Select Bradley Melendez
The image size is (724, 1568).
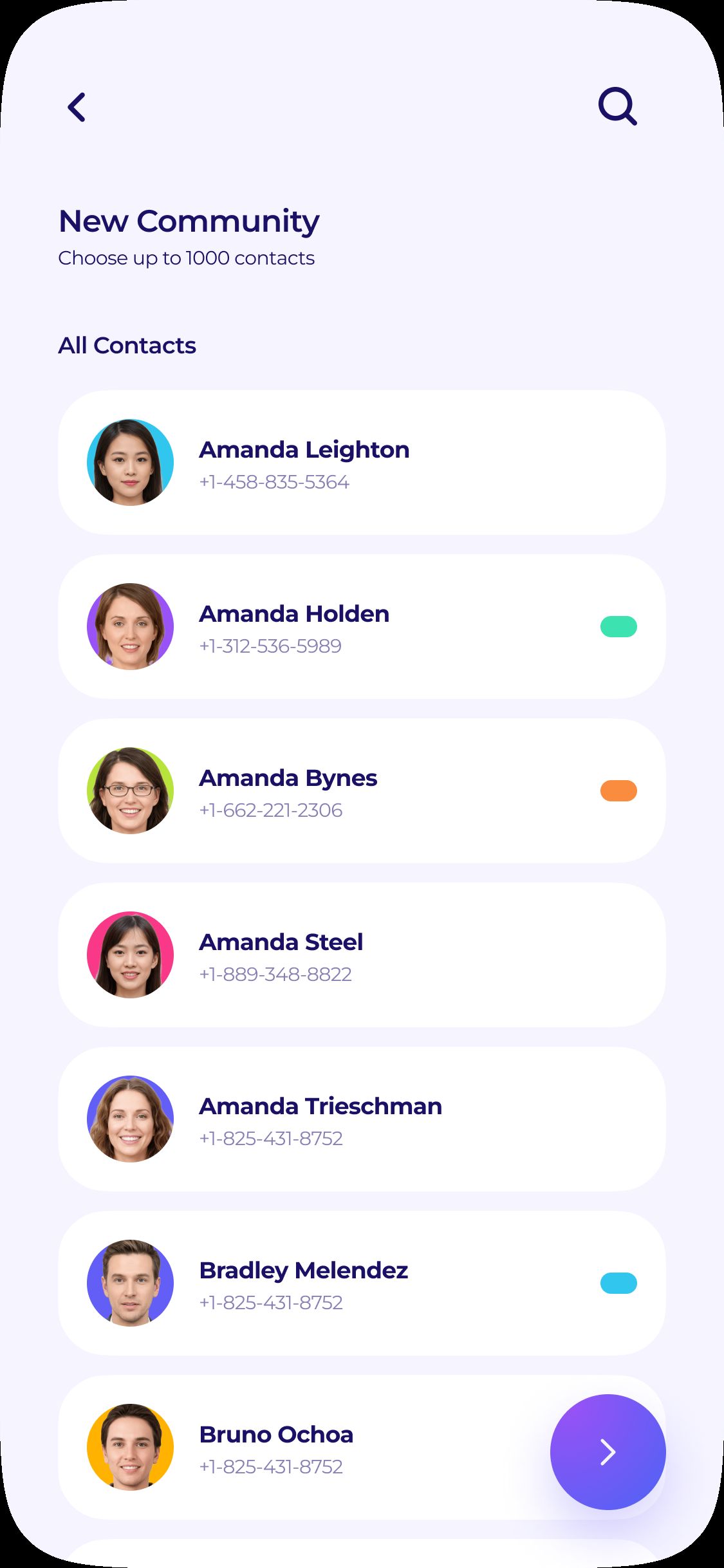tap(362, 1283)
